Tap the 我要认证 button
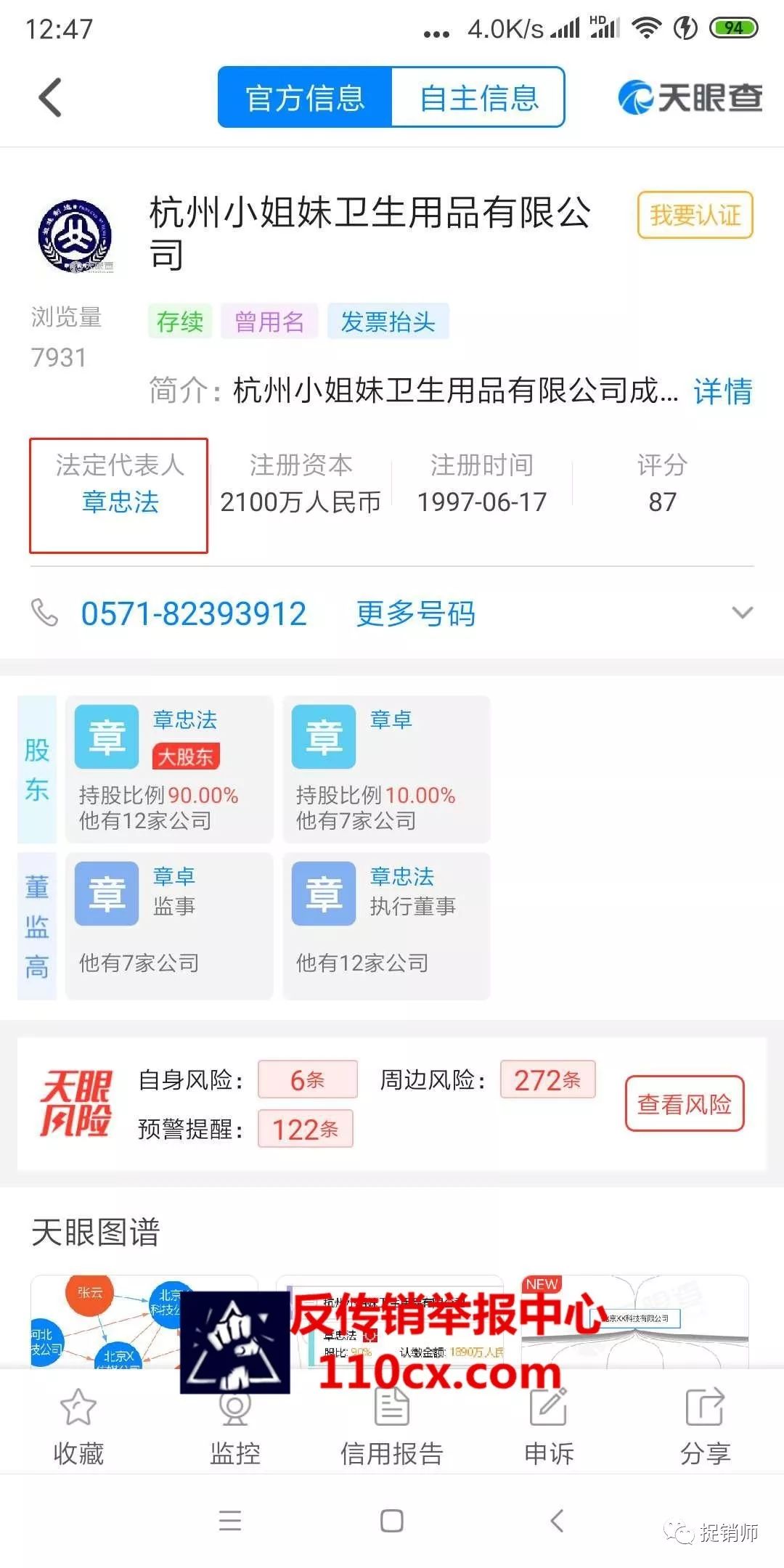Viewport: 784px width, 1568px height. [695, 216]
